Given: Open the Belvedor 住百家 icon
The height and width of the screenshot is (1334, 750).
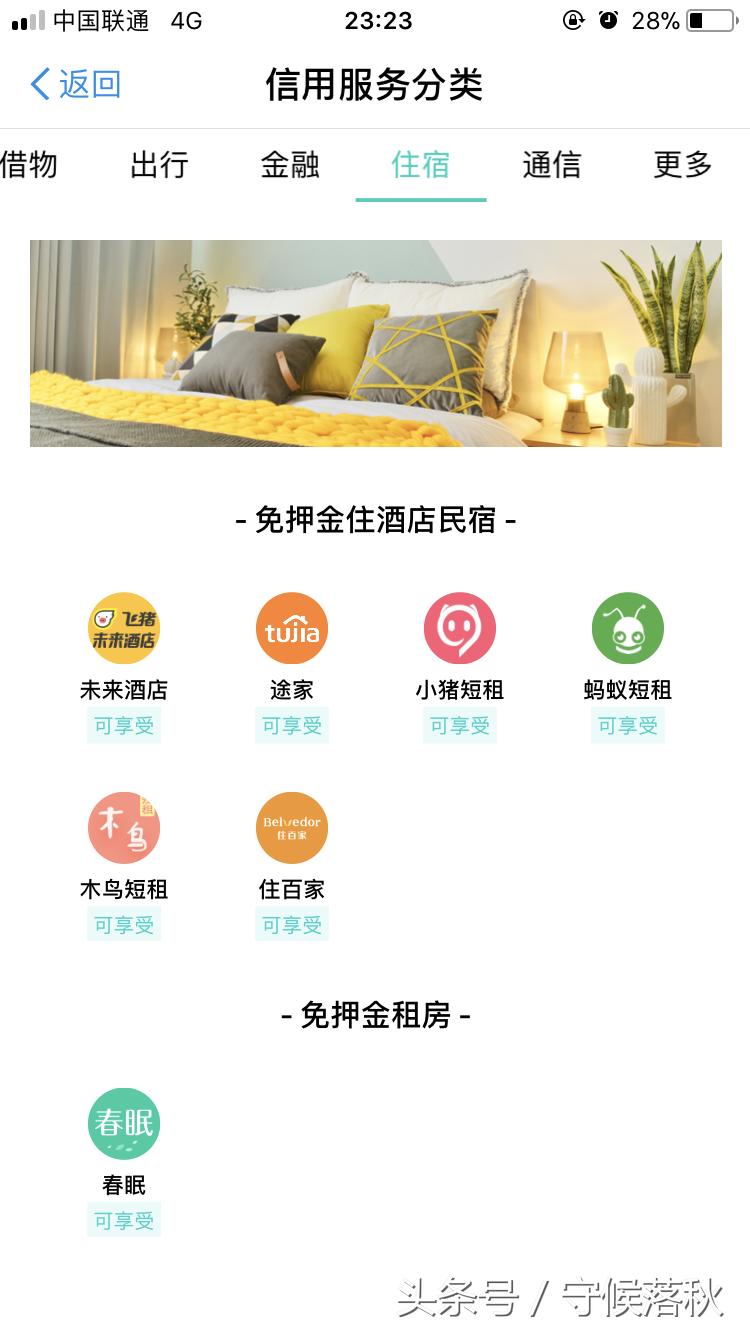Looking at the screenshot, I should (292, 827).
